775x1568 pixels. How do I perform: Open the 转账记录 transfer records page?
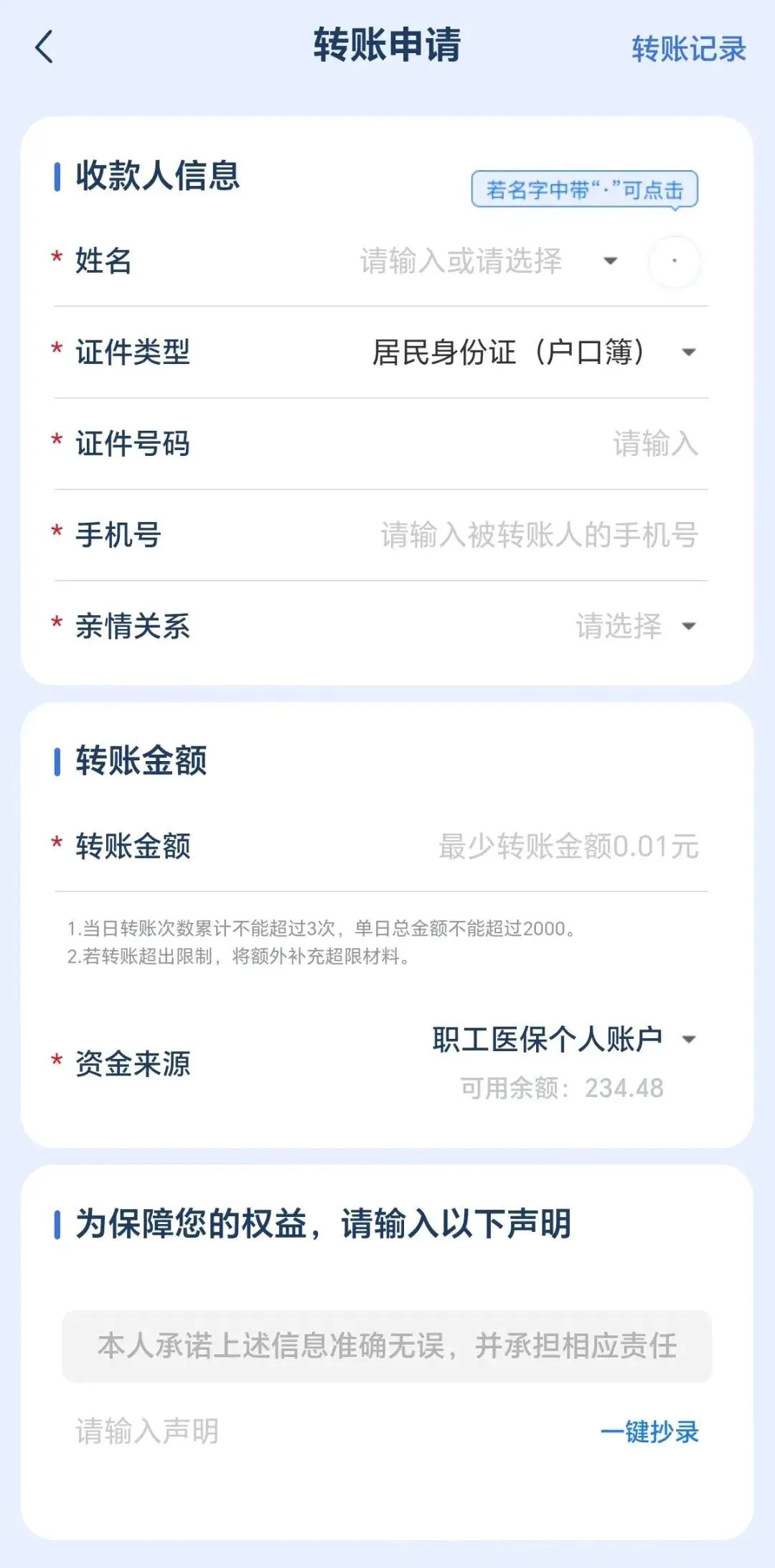[687, 49]
